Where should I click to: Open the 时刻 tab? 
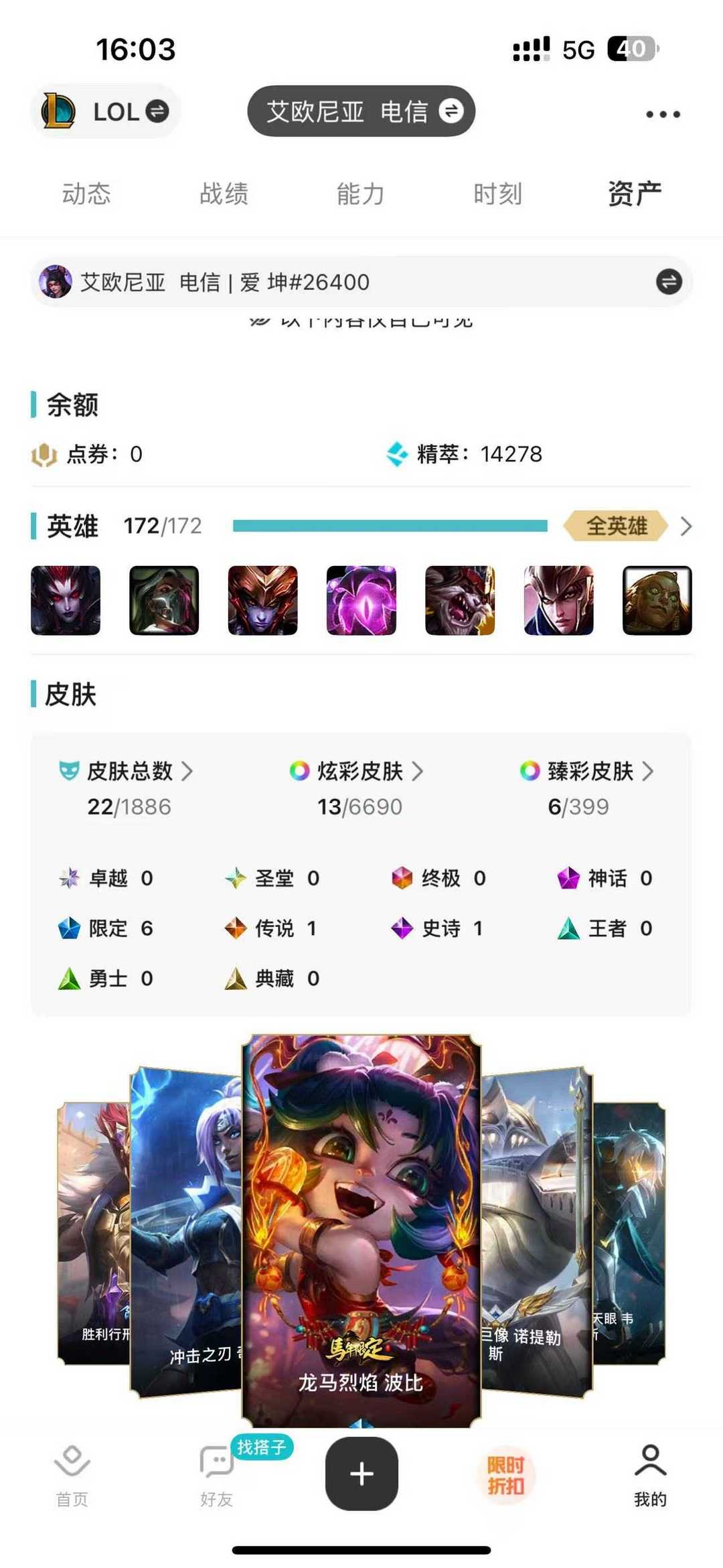[x=497, y=194]
